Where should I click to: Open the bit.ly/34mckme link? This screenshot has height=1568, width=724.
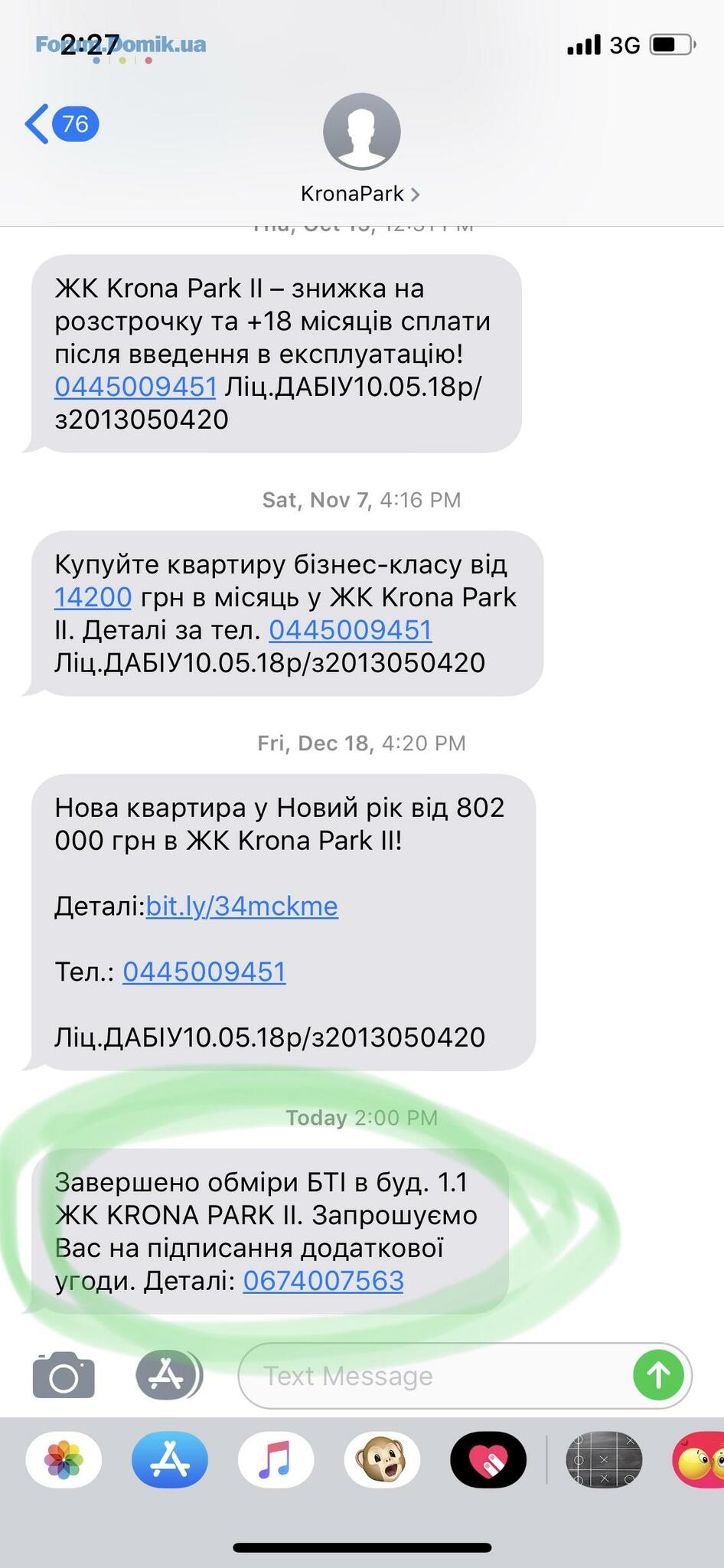242,906
